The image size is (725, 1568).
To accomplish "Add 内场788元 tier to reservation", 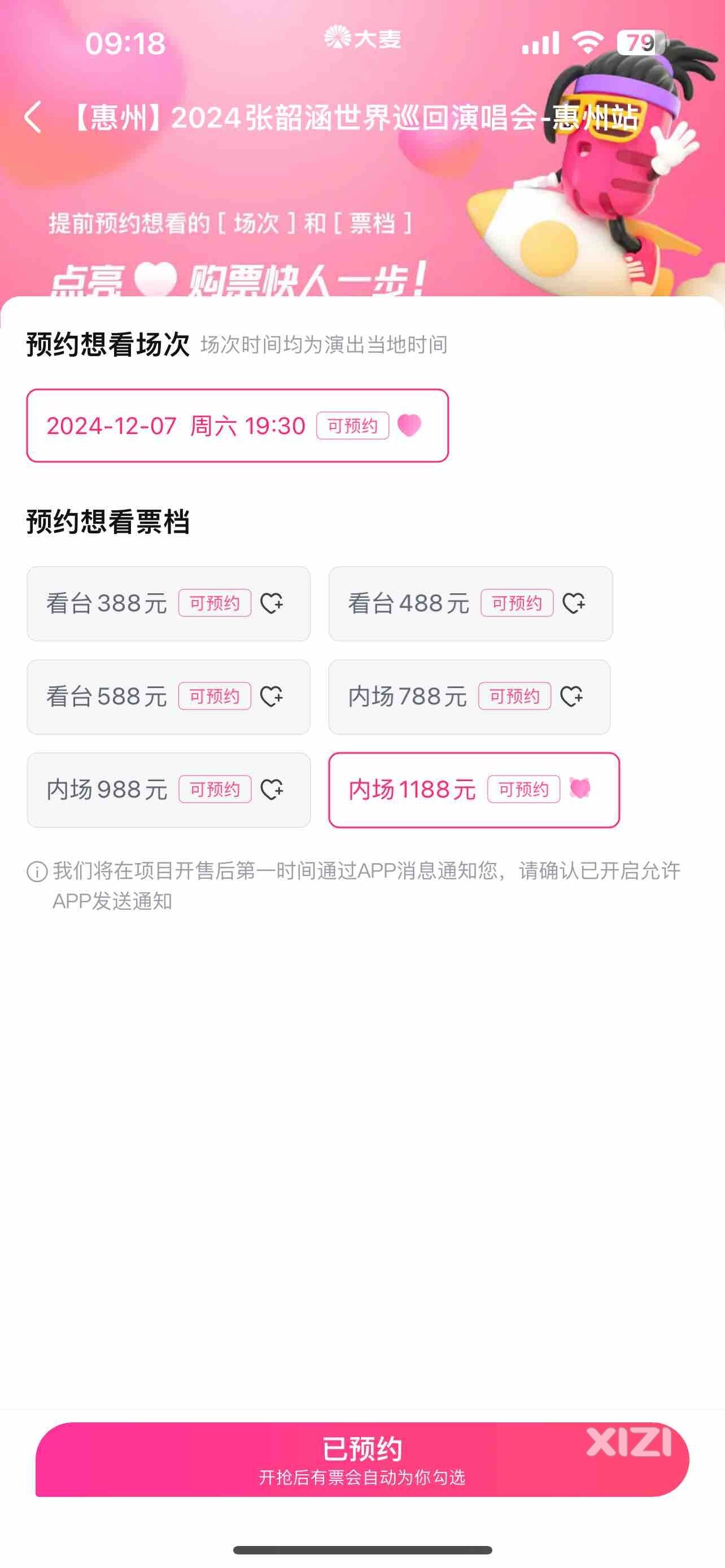I will tap(469, 697).
